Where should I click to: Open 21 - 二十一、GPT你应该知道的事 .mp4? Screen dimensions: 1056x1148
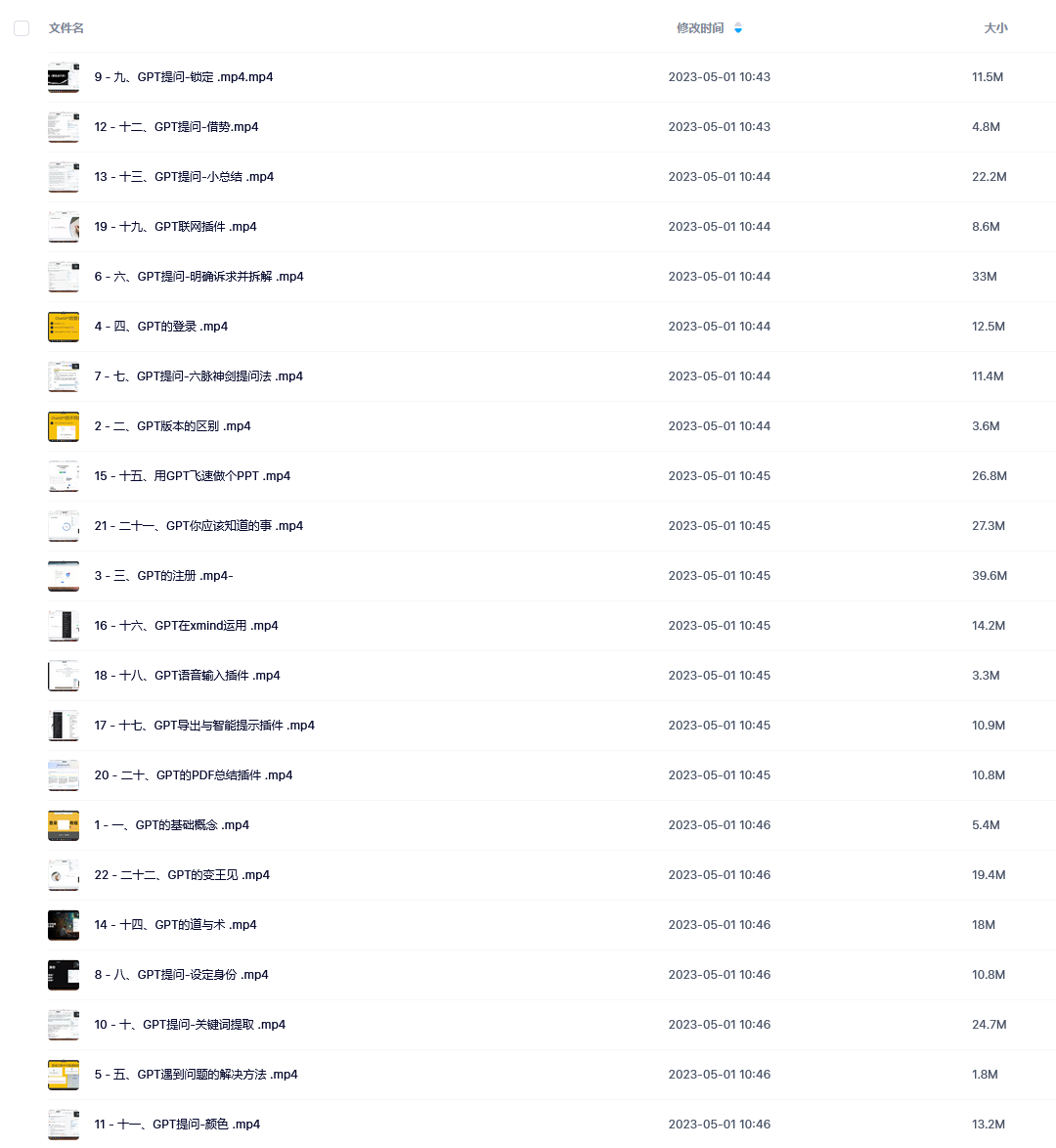tap(198, 526)
